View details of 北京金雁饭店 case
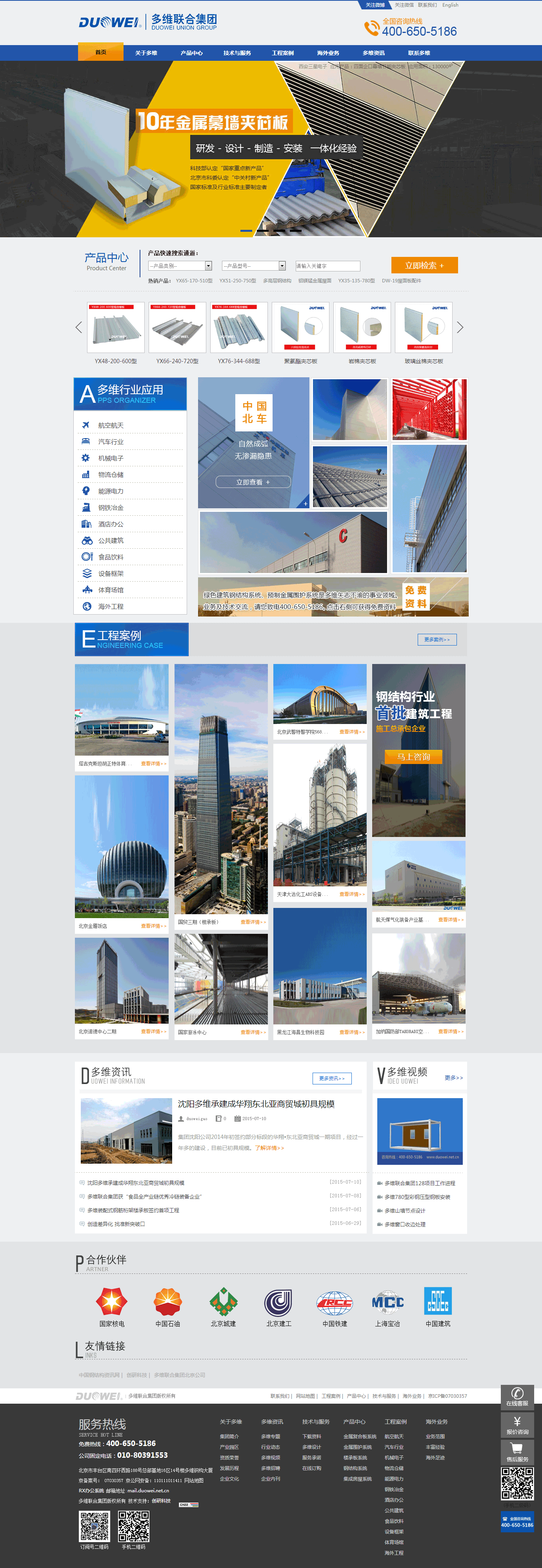 point(153,926)
